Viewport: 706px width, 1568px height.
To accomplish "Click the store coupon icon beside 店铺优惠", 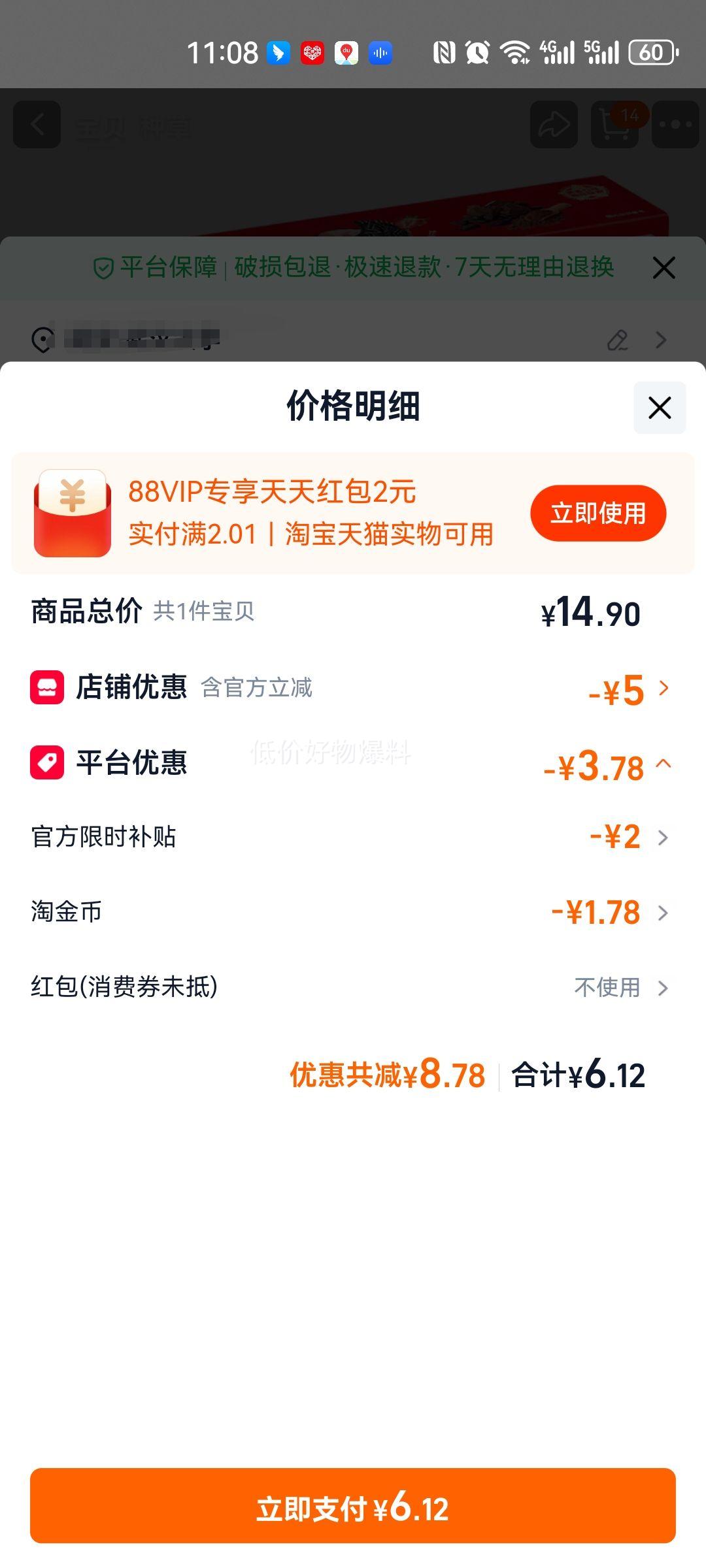I will [x=47, y=688].
